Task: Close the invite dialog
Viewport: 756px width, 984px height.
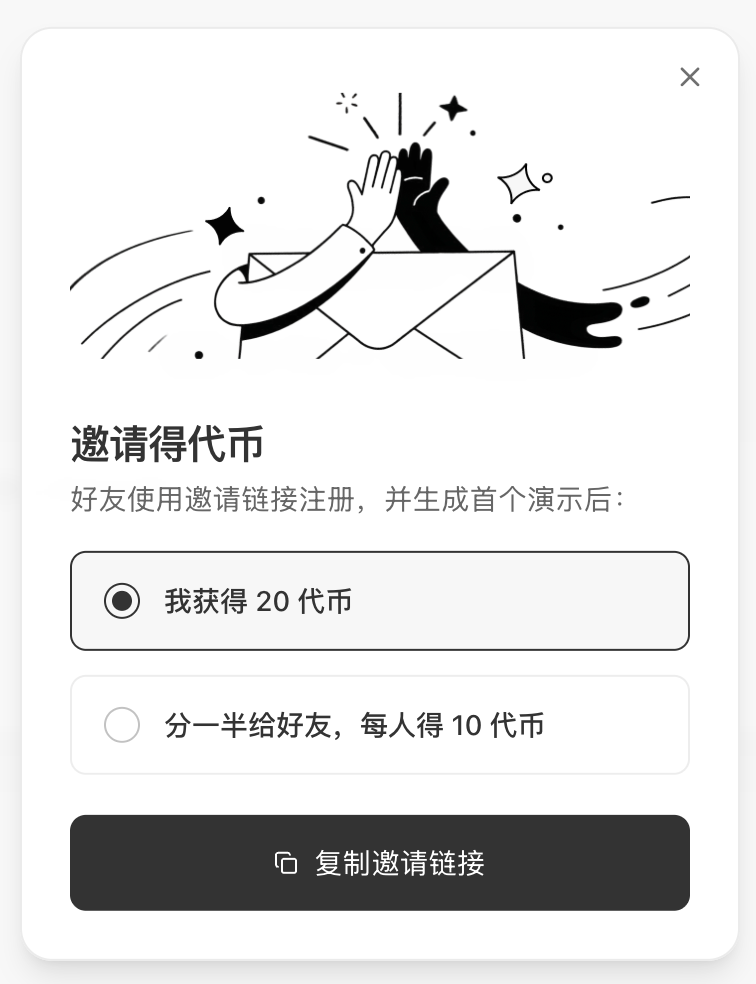Action: coord(690,77)
